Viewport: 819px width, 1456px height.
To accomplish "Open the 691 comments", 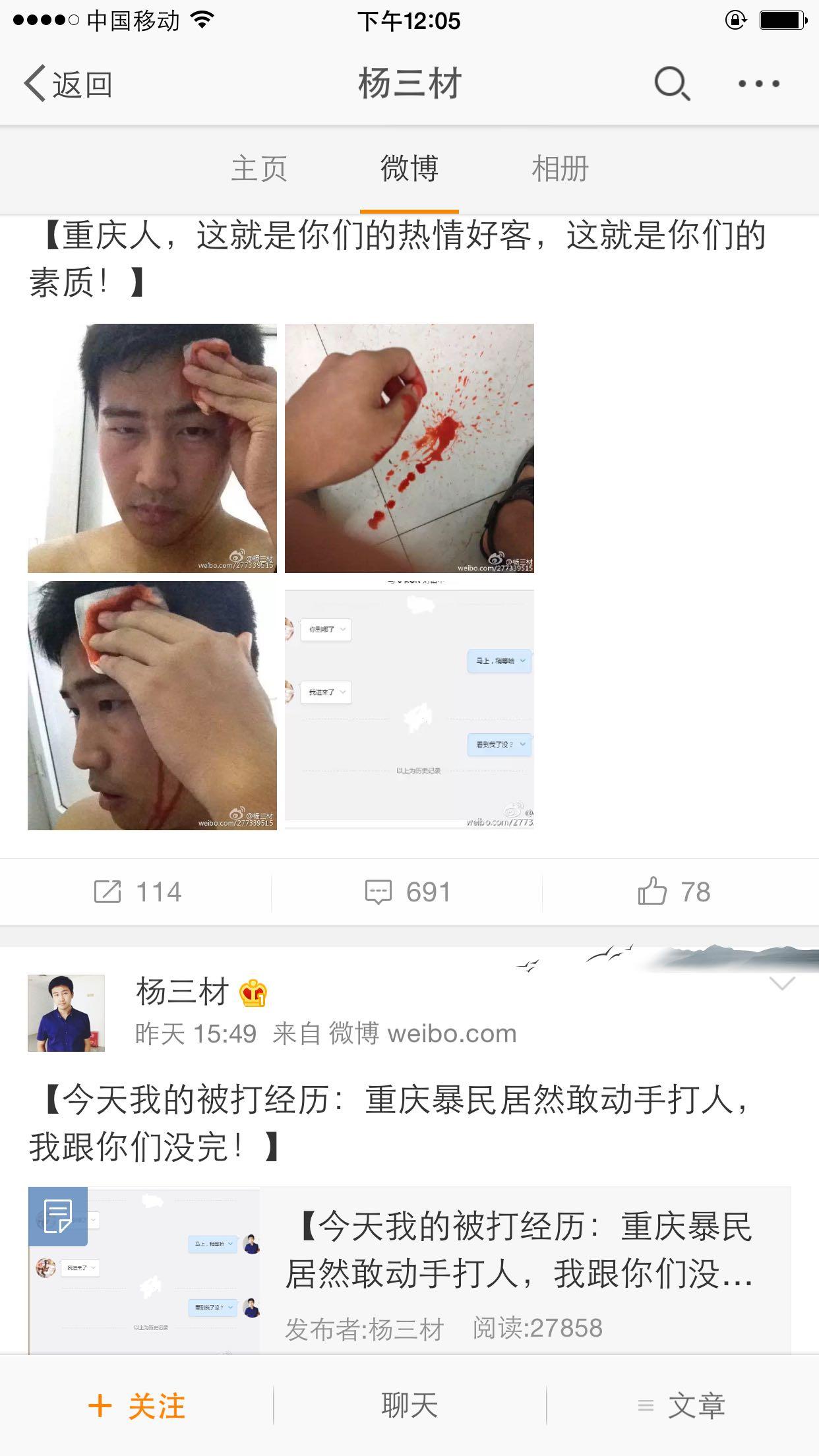I will pyautogui.click(x=409, y=892).
